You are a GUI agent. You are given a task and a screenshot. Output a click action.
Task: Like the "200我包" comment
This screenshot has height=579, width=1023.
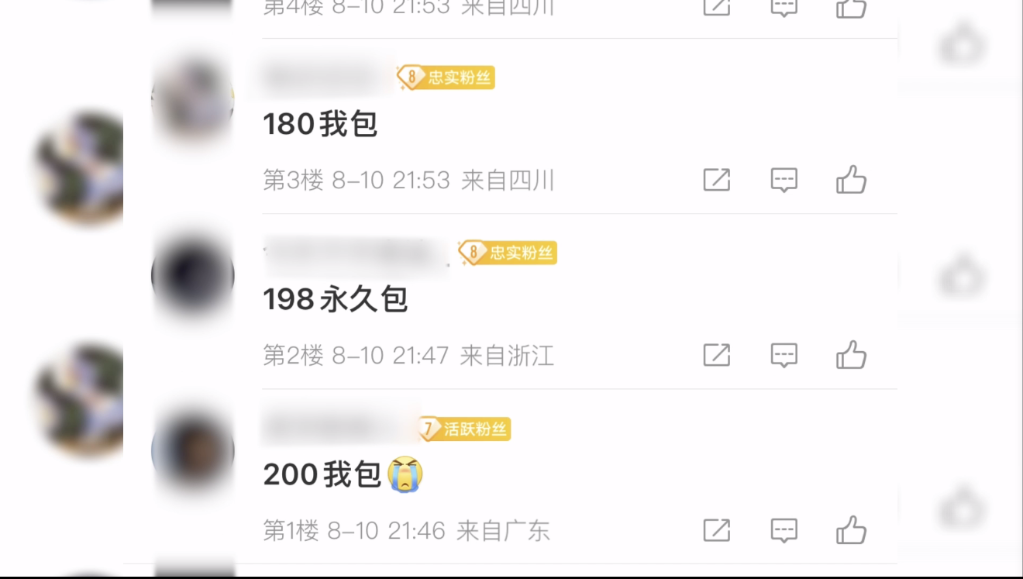pyautogui.click(x=851, y=530)
